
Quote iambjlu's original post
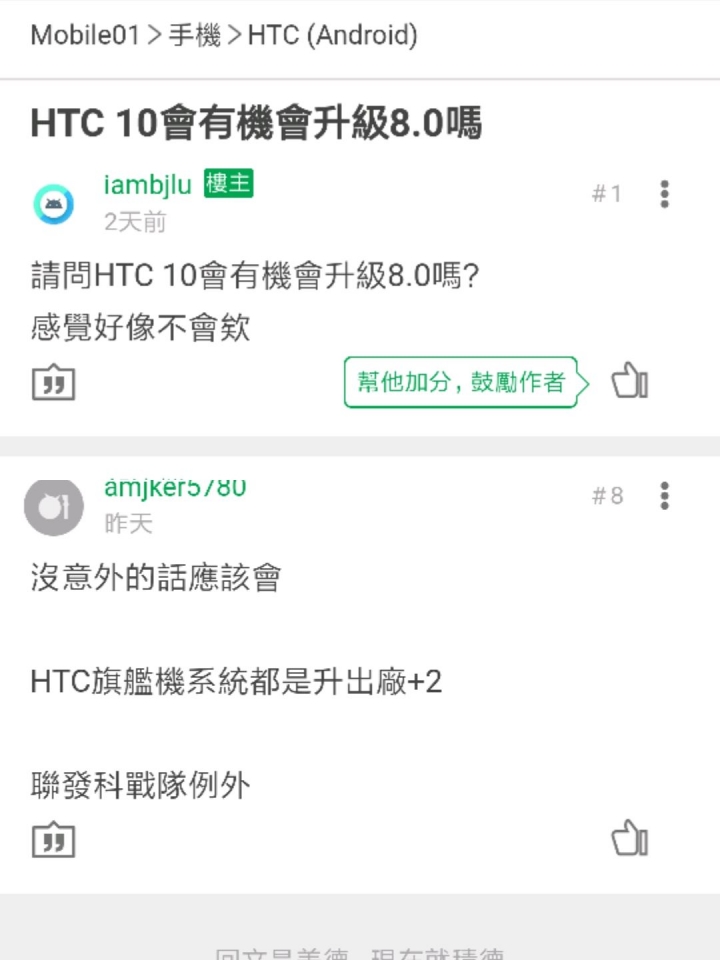click(x=53, y=382)
